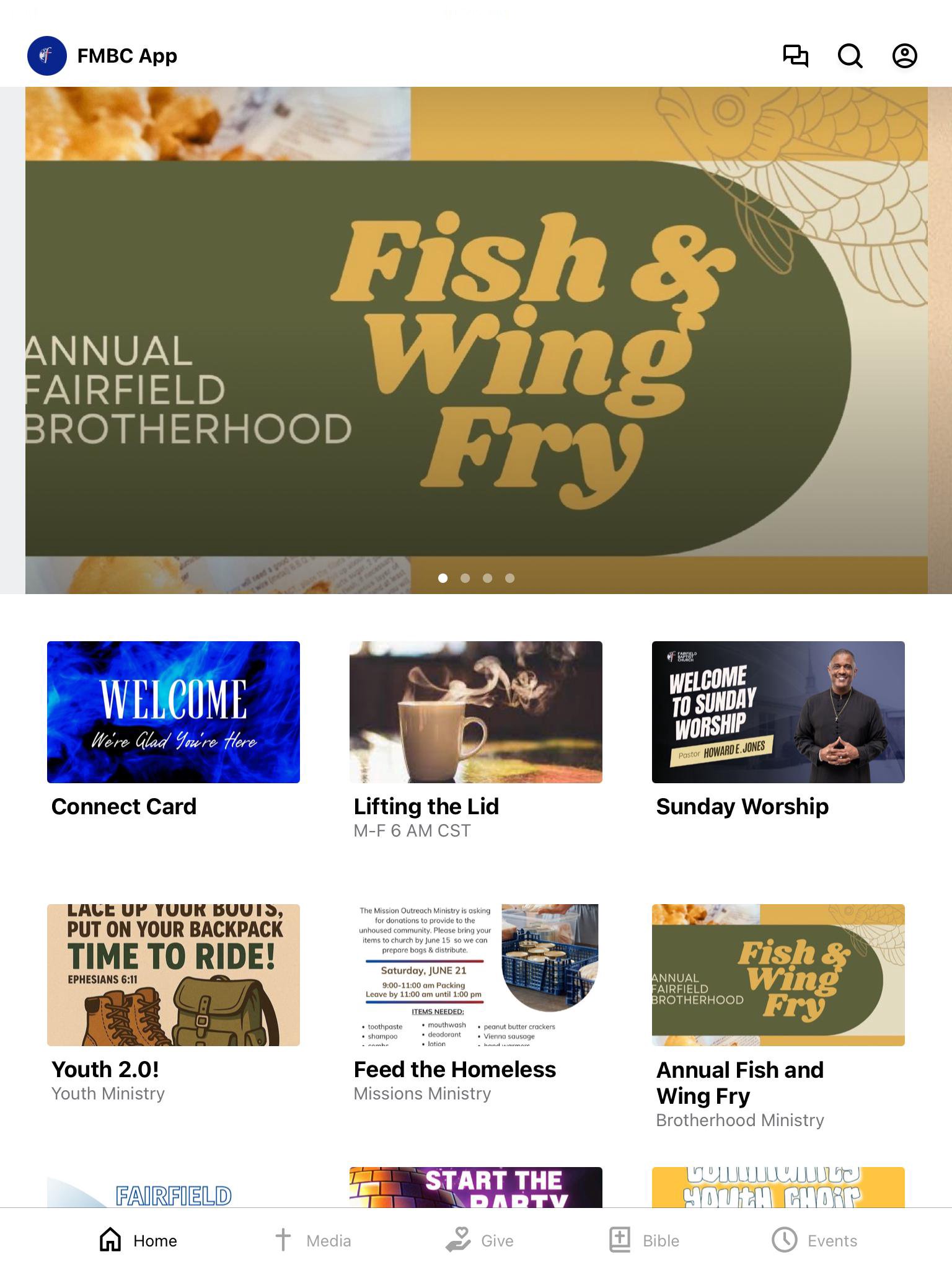The width and height of the screenshot is (952, 1270).
Task: Open Lifting the Lid card
Action: click(476, 712)
